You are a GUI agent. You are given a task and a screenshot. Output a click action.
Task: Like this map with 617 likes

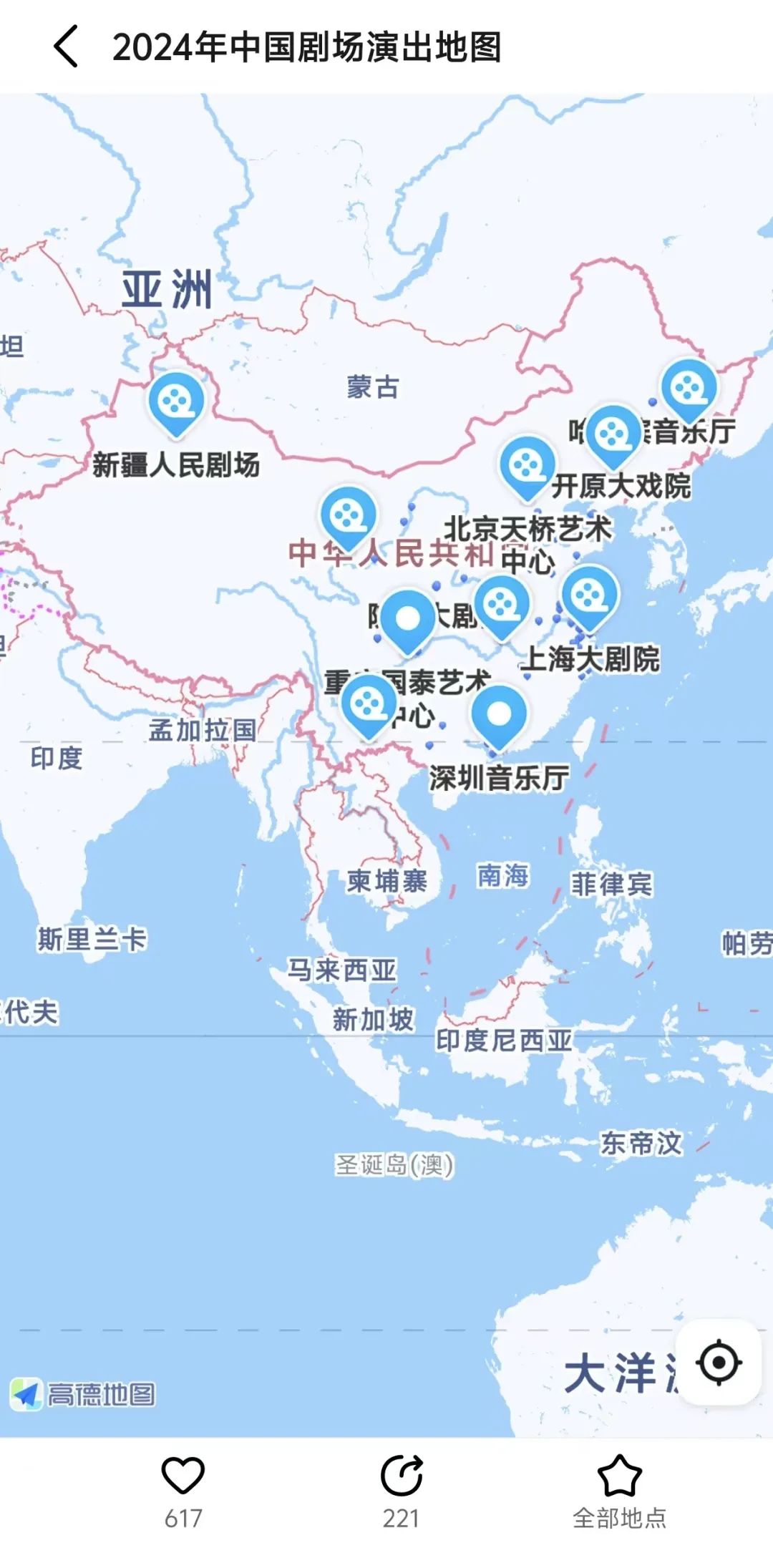coord(183,1476)
